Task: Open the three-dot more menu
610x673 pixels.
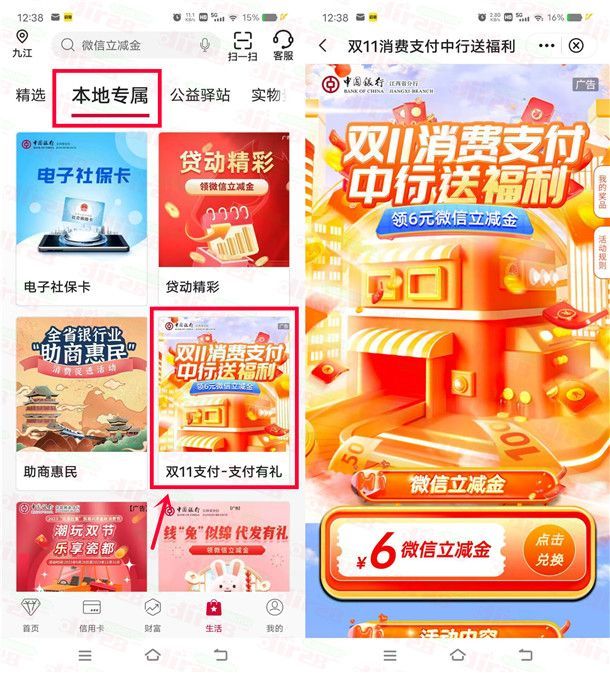Action: coord(546,46)
